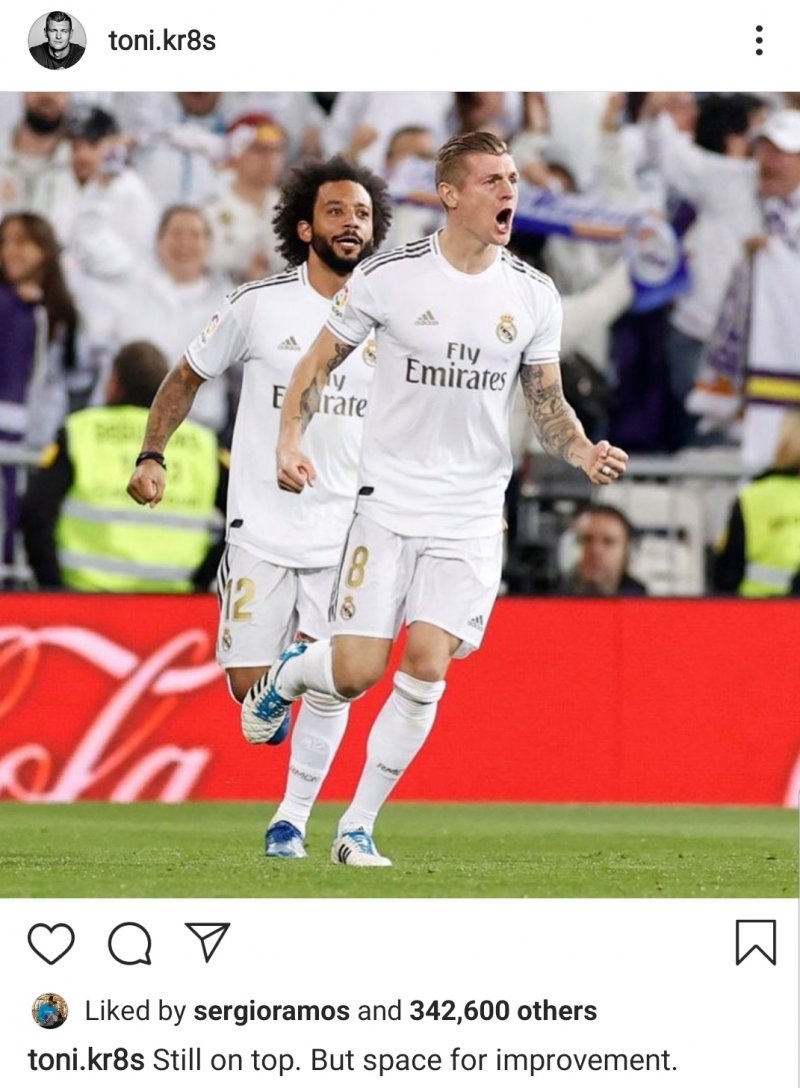This screenshot has width=800, height=1088.
Task: Open sergioramos profile from the likes line
Action: click(x=271, y=1011)
